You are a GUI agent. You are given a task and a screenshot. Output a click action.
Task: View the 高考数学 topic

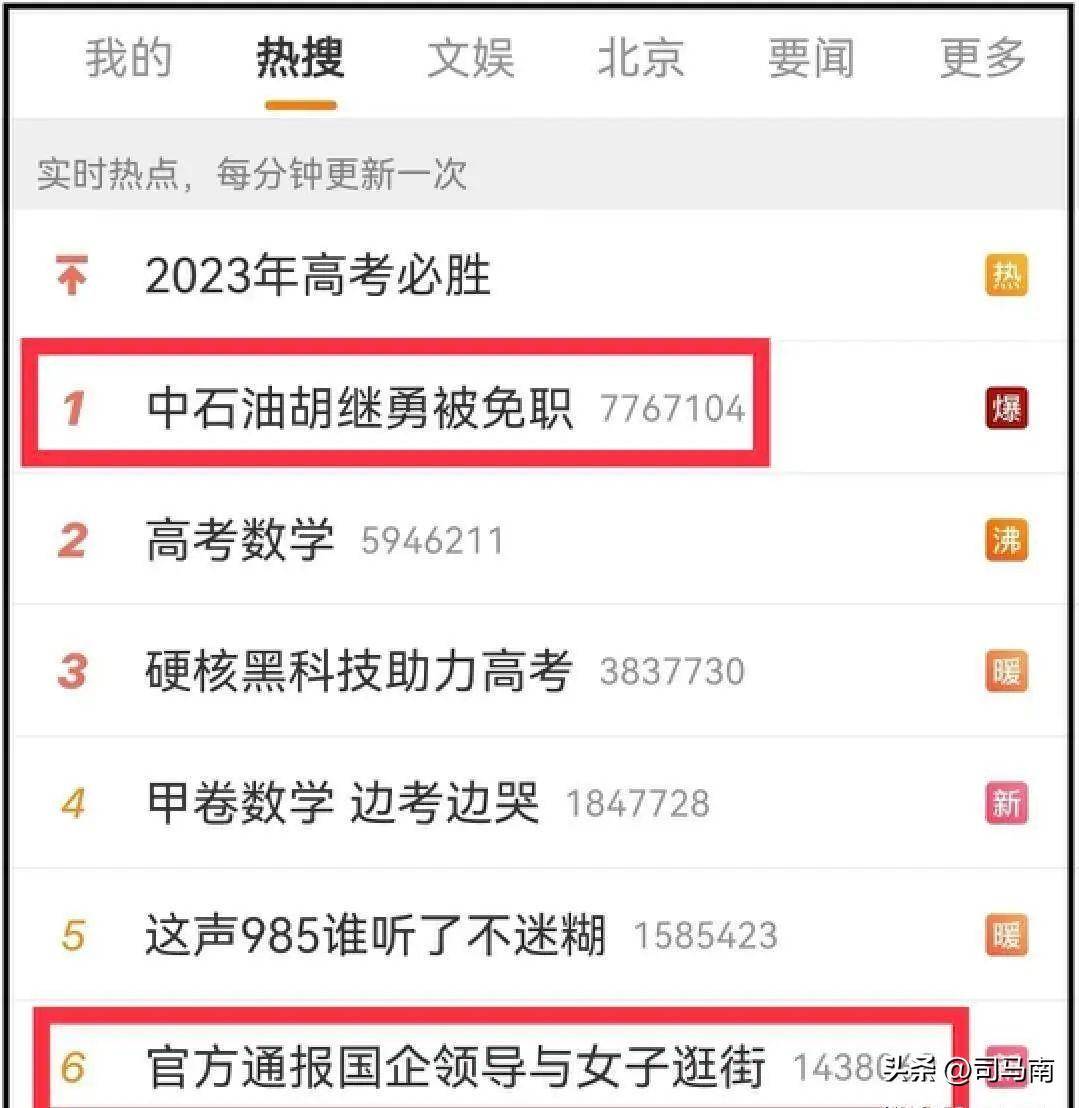pyautogui.click(x=240, y=540)
